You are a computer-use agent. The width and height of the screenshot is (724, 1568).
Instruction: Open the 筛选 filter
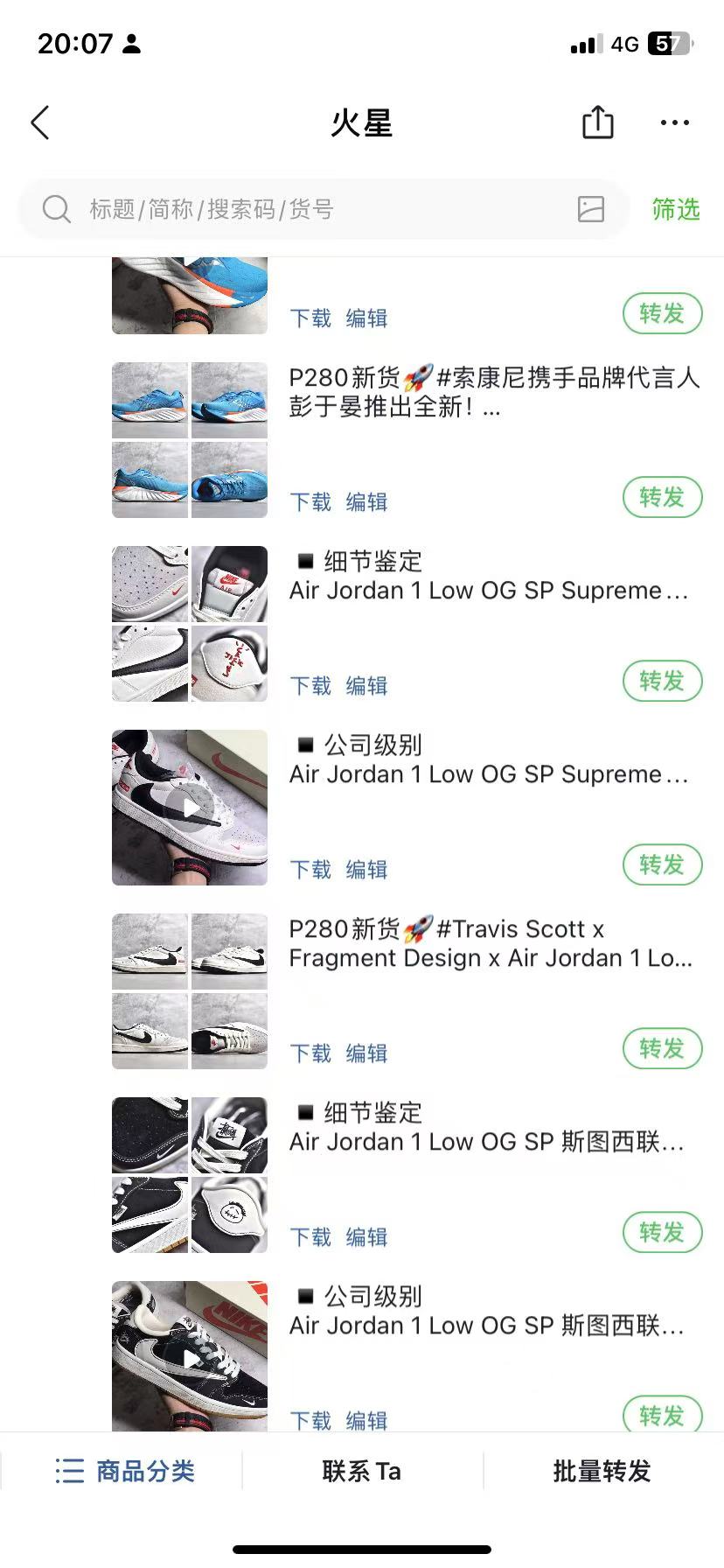click(676, 209)
